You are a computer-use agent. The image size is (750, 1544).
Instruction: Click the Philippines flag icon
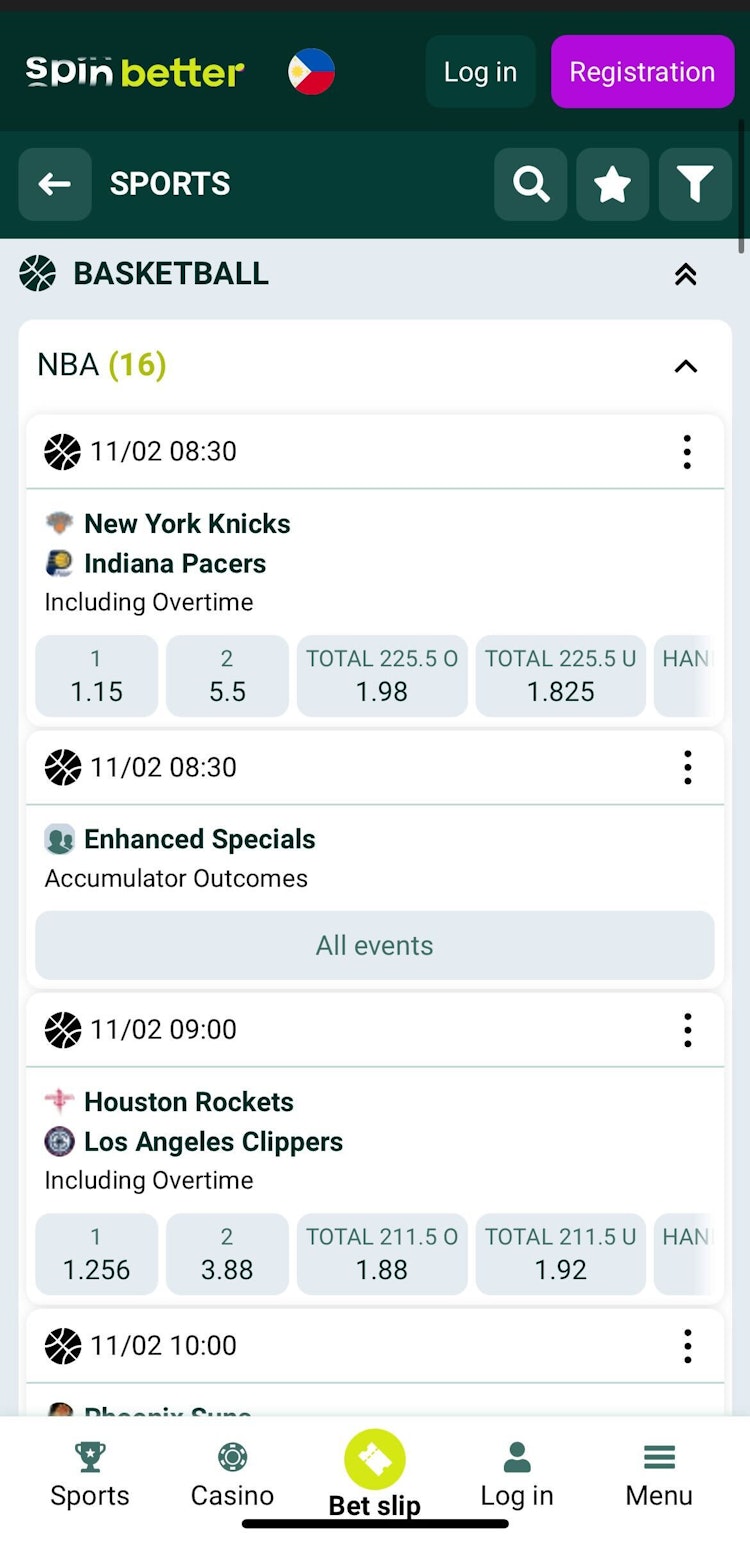[310, 71]
